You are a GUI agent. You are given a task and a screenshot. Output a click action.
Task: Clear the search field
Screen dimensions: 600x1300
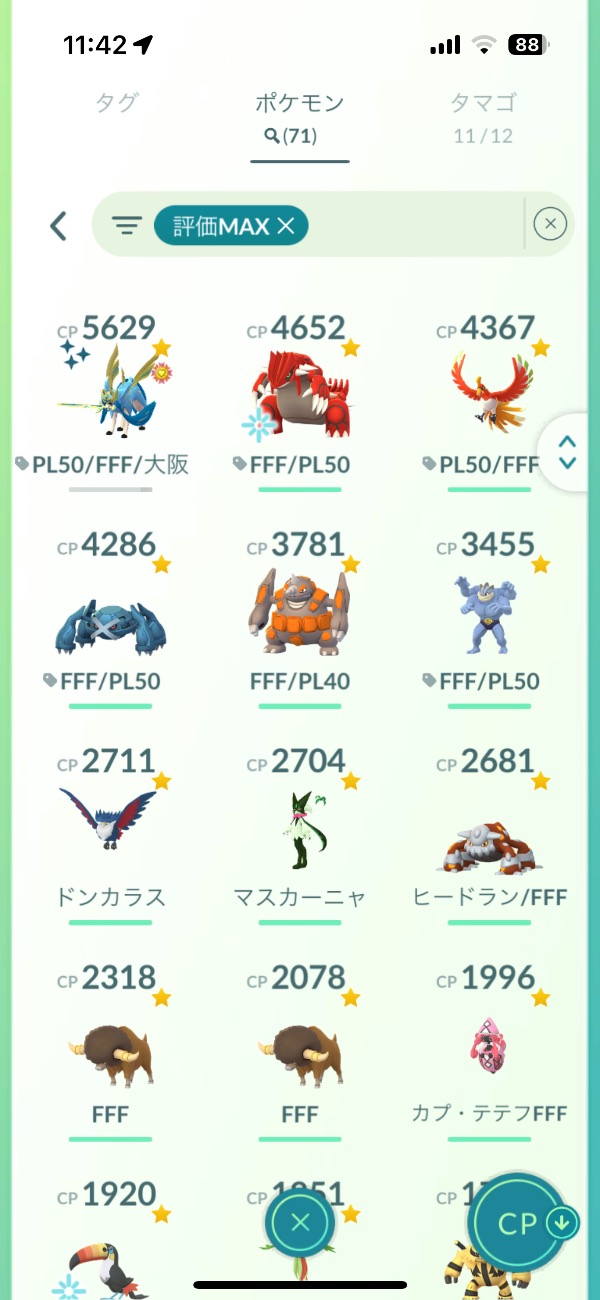550,225
